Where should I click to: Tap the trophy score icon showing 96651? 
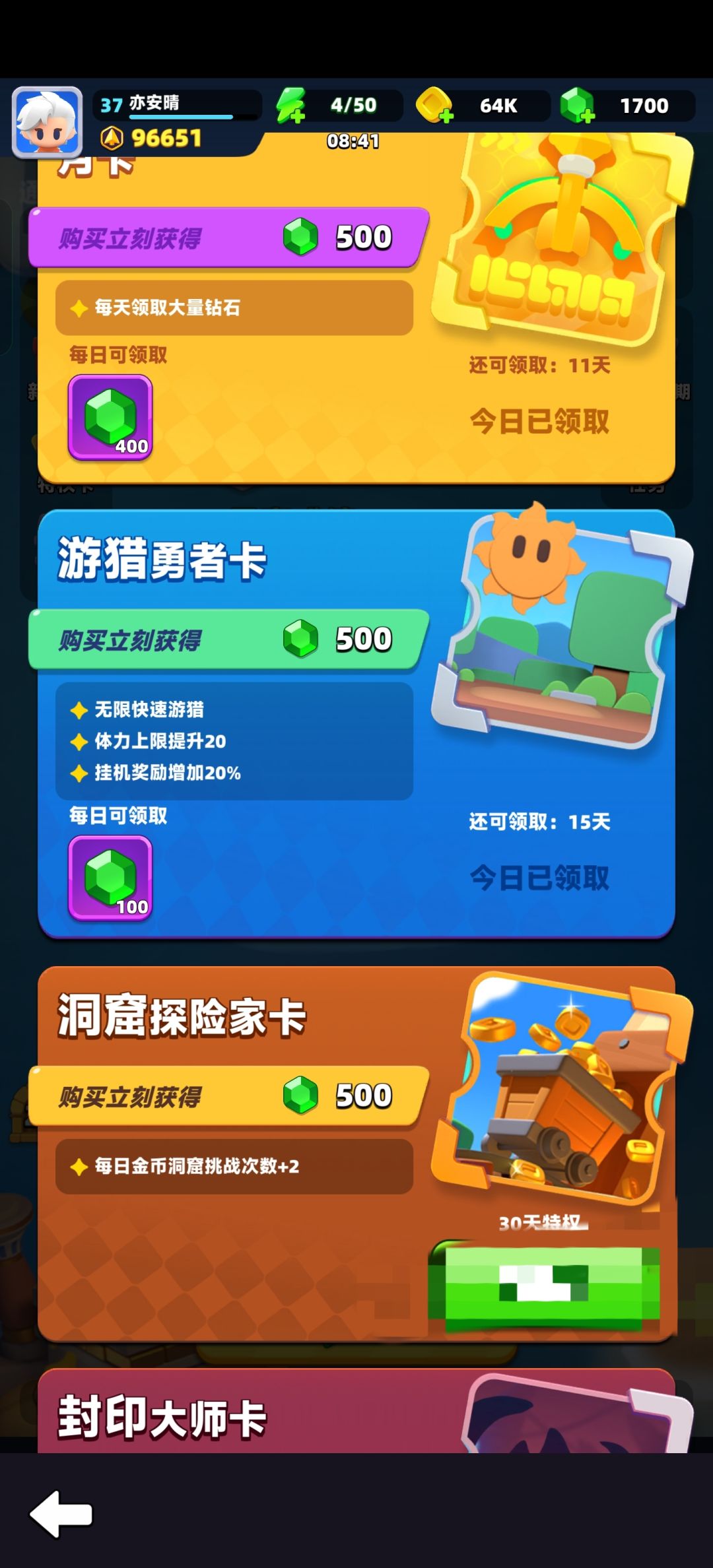pyautogui.click(x=112, y=139)
